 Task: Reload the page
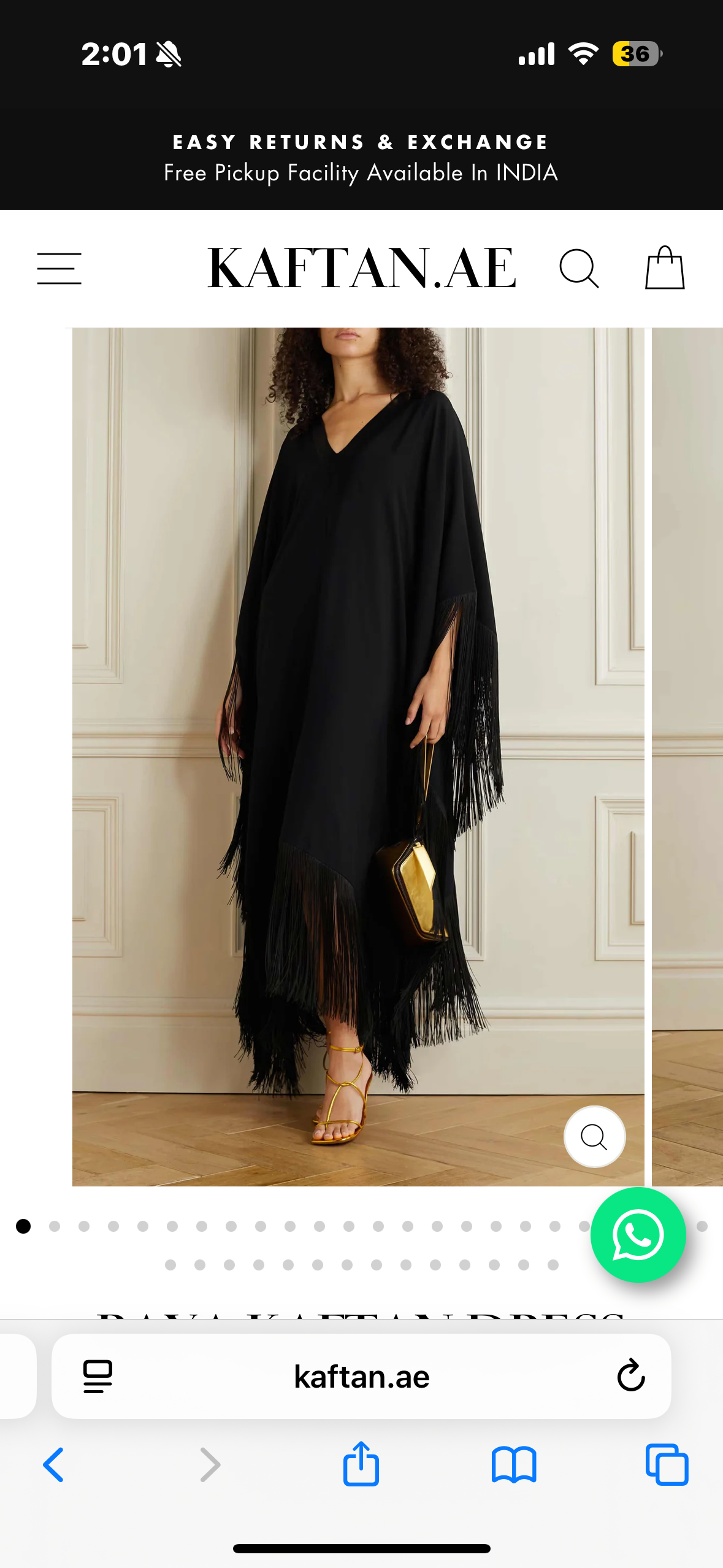point(630,1376)
